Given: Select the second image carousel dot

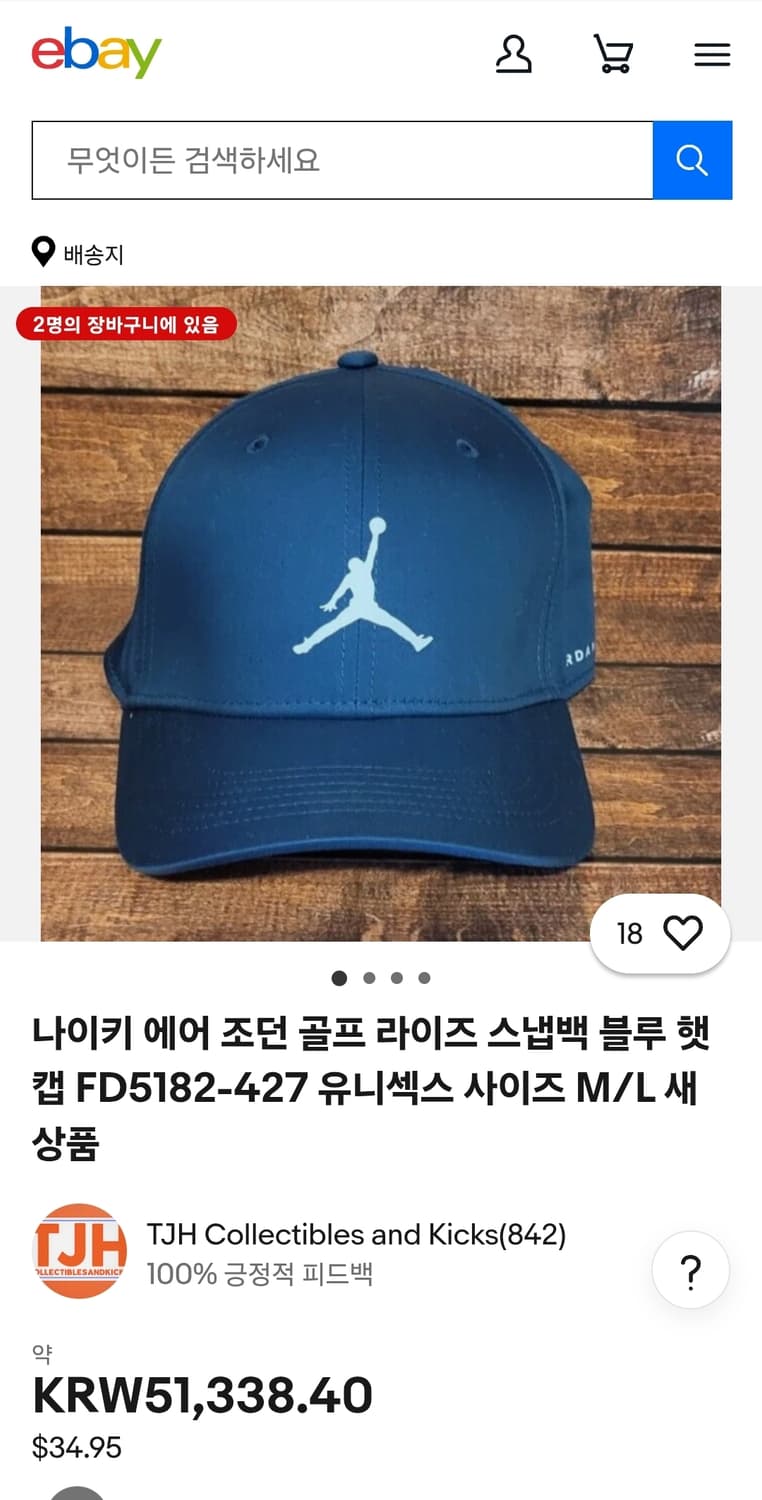Looking at the screenshot, I should click(x=369, y=978).
